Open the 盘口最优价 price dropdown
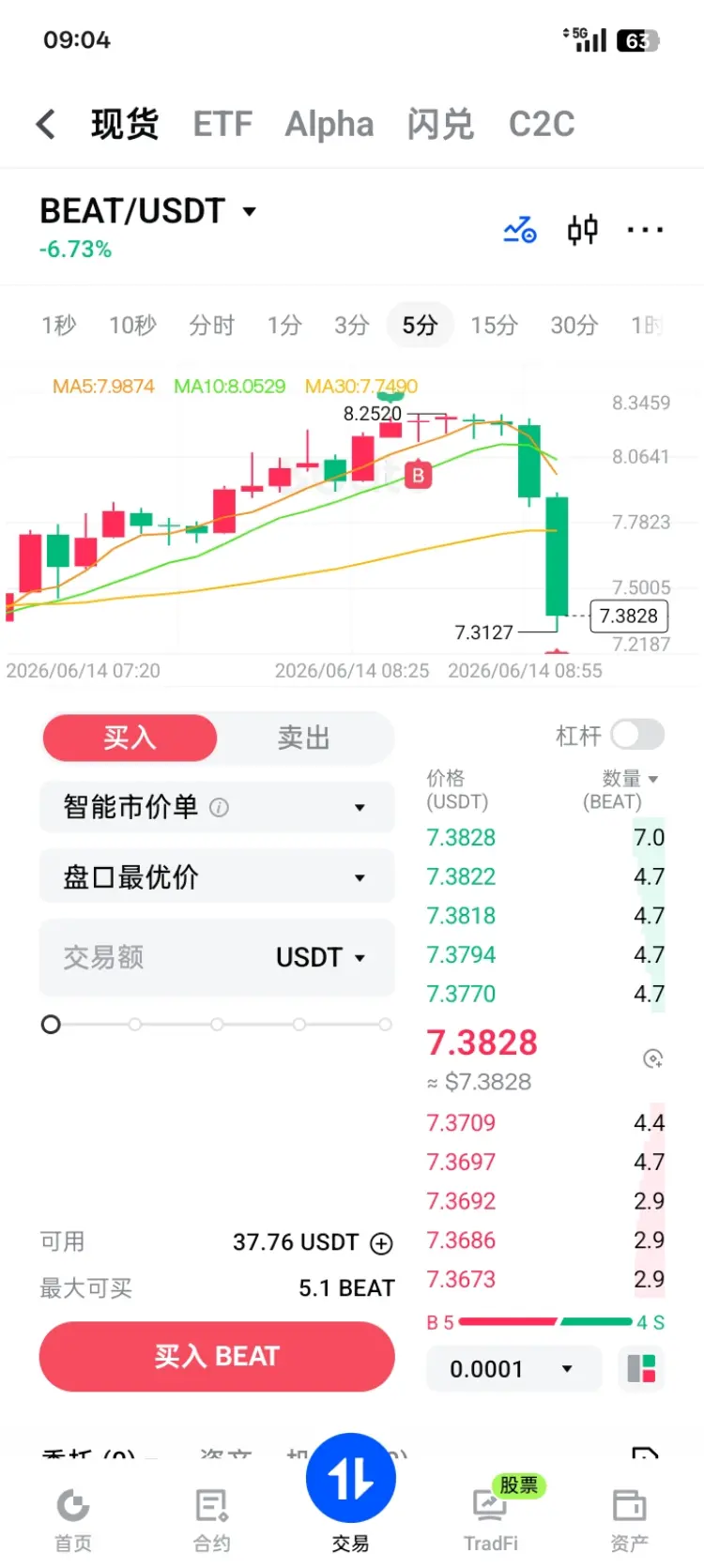 click(x=217, y=877)
